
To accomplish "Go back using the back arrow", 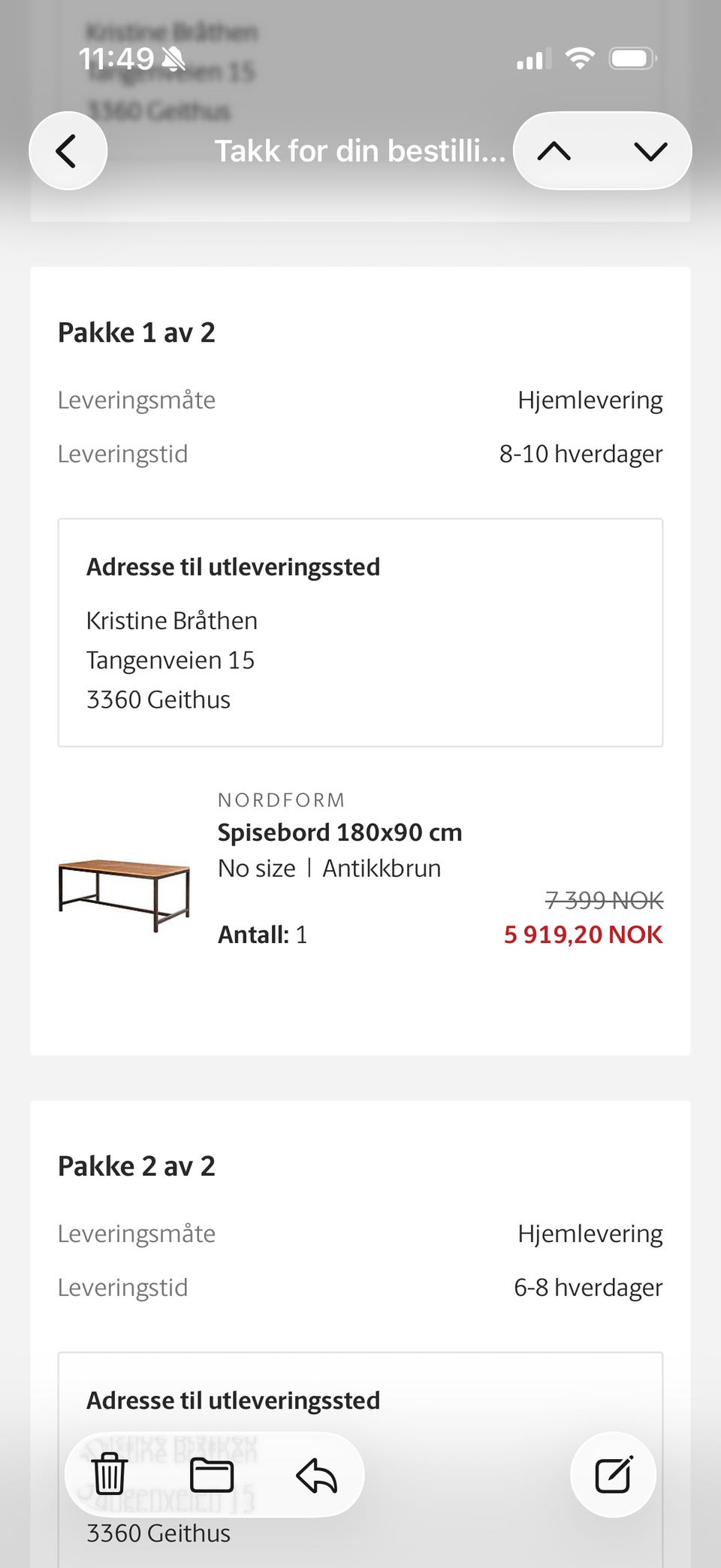I will click(x=67, y=150).
